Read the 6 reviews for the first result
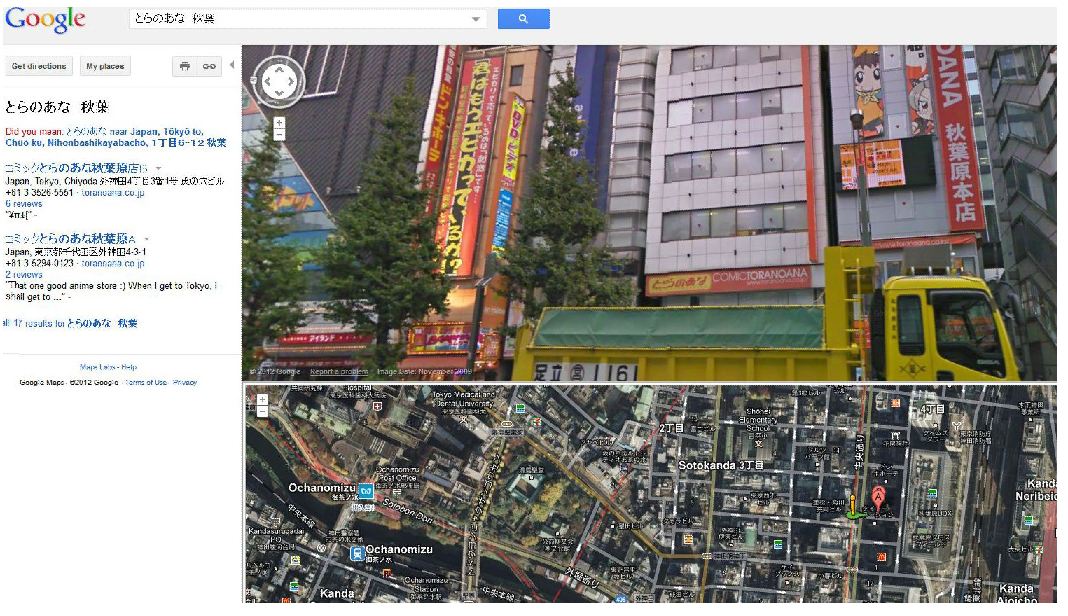Viewport: 1068px width, 616px height. click(x=23, y=203)
